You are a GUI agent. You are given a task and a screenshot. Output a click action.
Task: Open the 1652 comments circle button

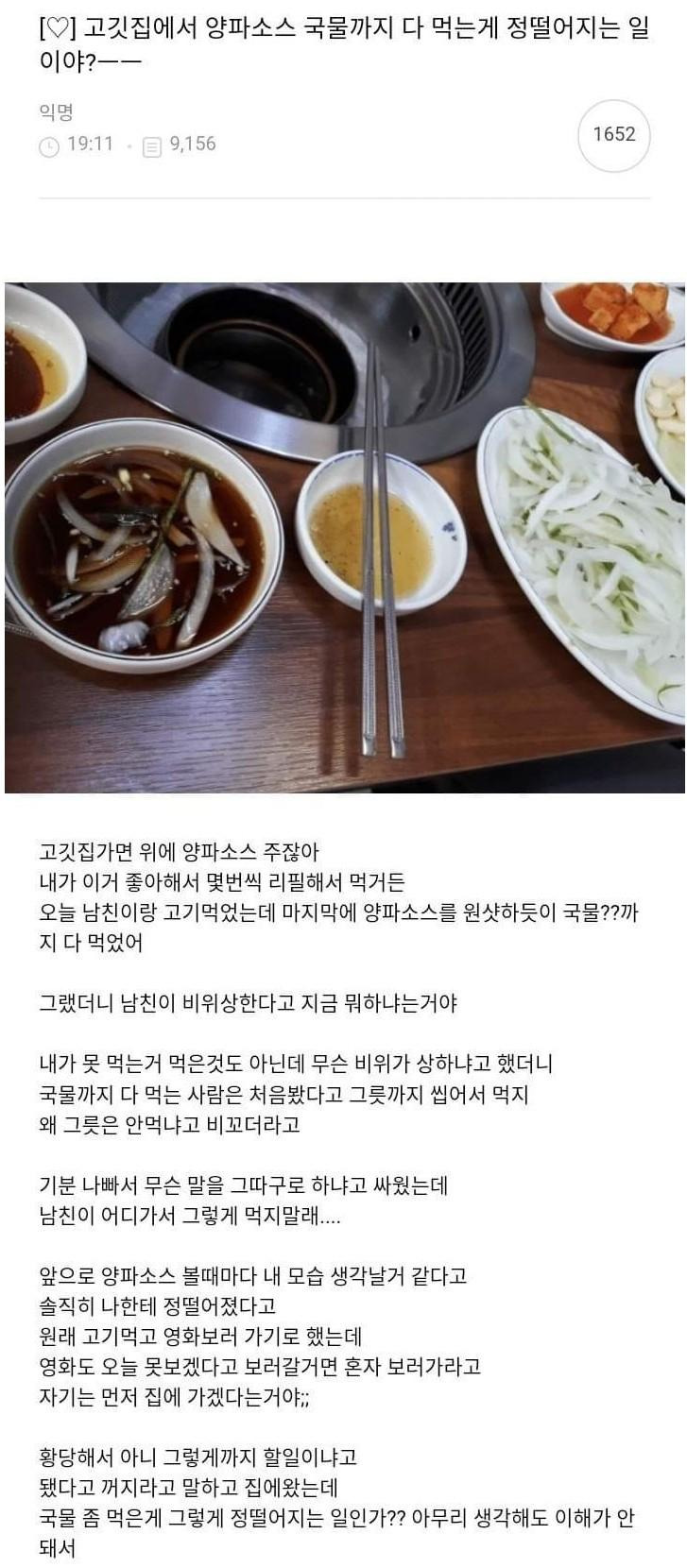613,135
